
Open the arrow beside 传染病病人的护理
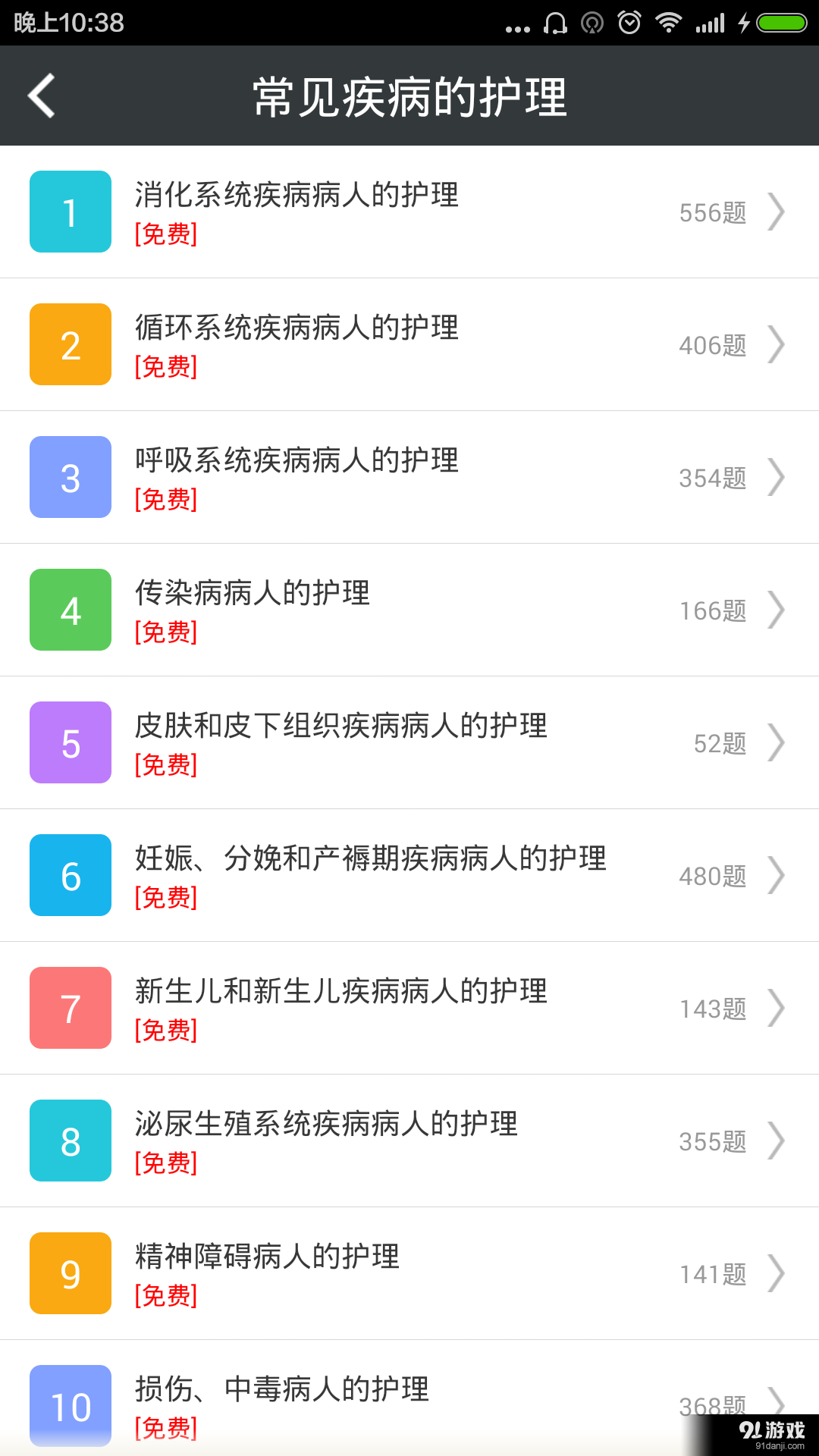(x=777, y=610)
